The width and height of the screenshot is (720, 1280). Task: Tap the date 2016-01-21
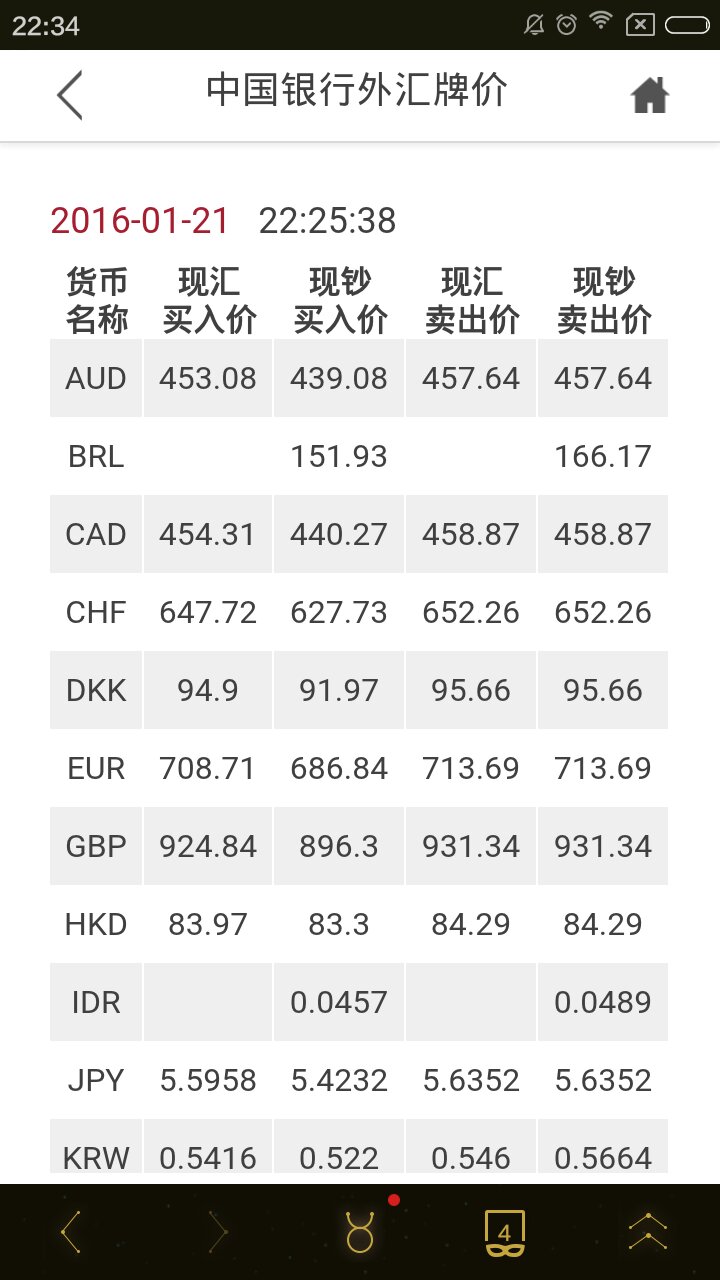tap(140, 220)
